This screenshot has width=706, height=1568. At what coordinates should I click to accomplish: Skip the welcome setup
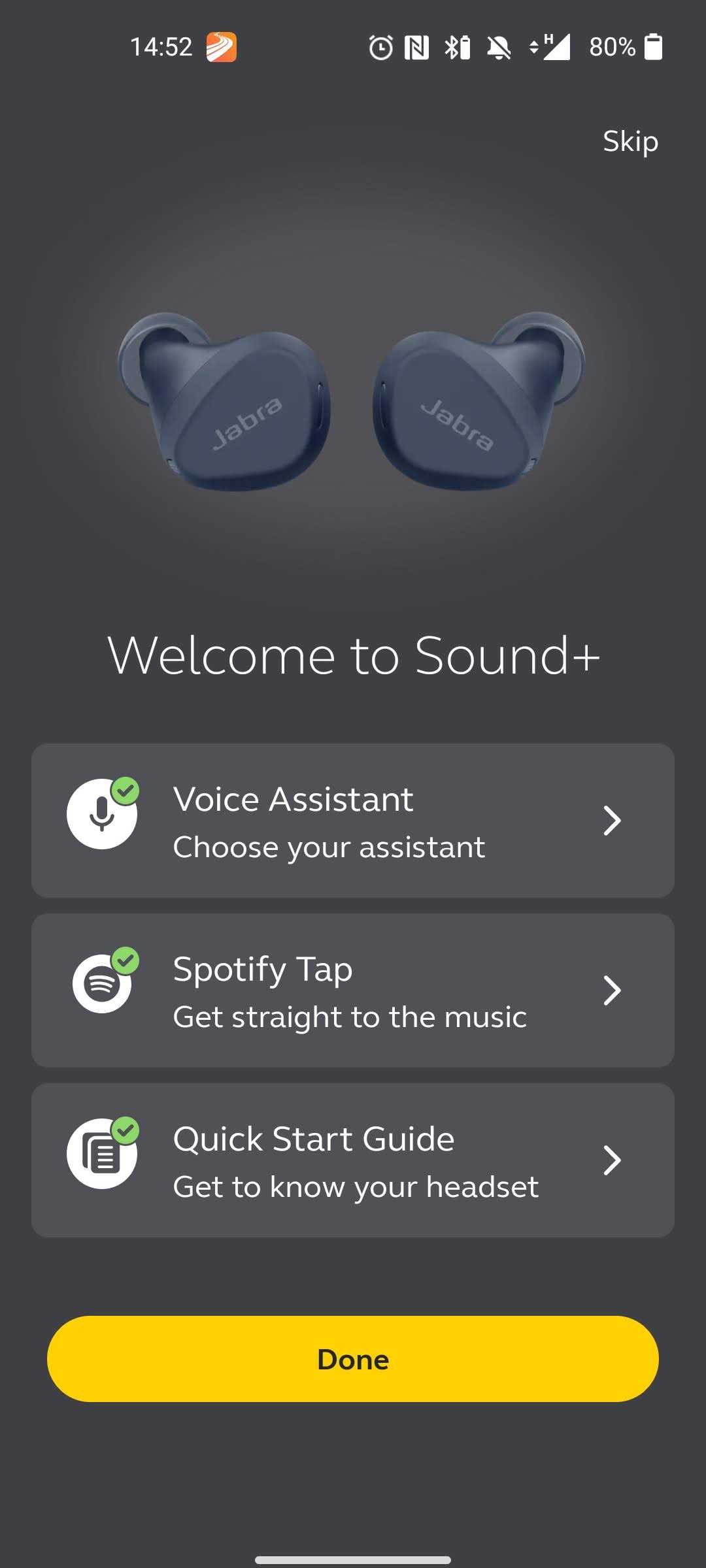tap(630, 141)
